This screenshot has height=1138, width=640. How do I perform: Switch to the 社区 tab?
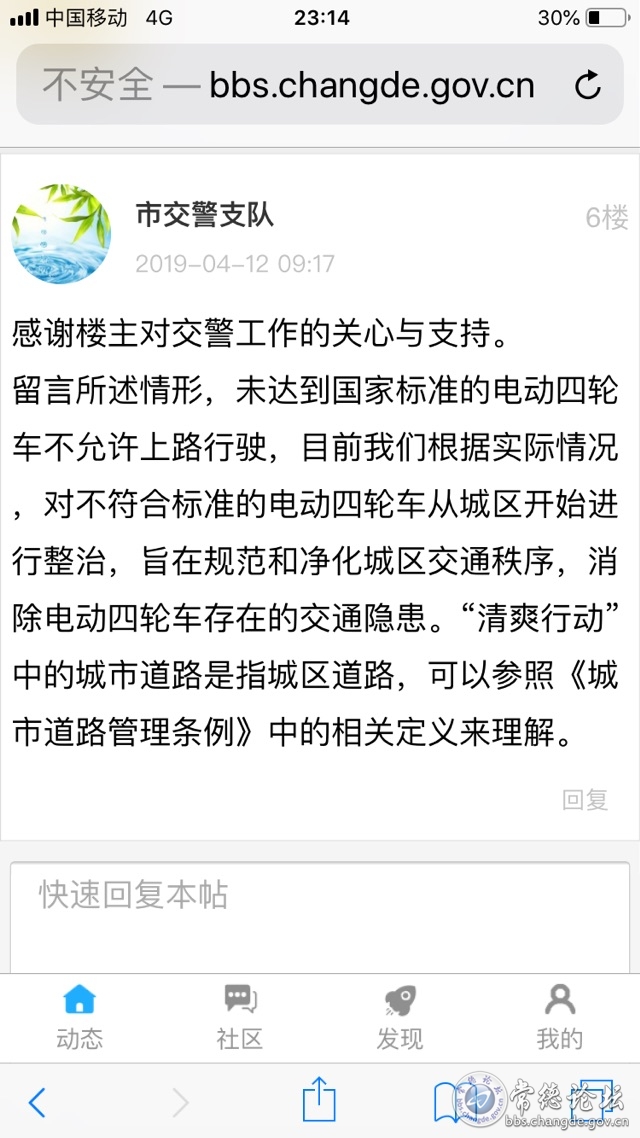tap(239, 1017)
